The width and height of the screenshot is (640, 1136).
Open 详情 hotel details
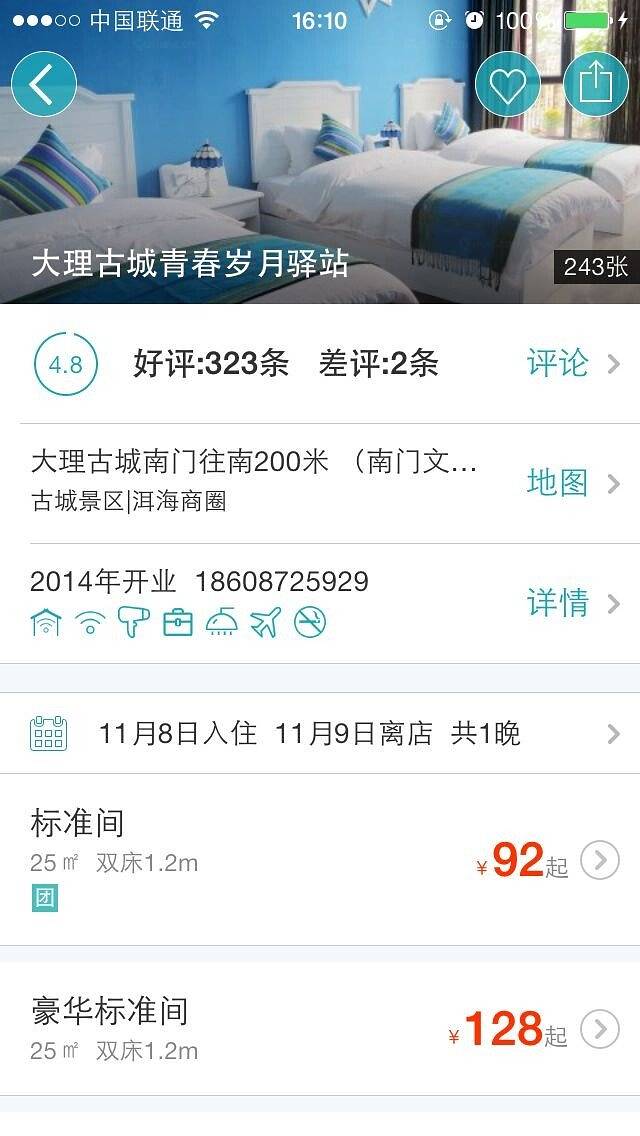coord(572,603)
